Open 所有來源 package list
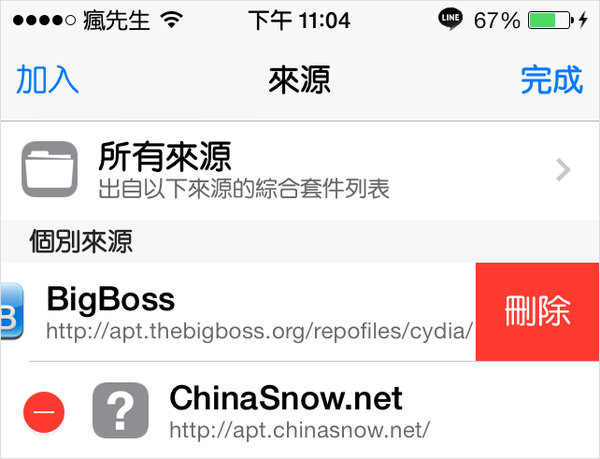The height and width of the screenshot is (459, 600). 299,171
